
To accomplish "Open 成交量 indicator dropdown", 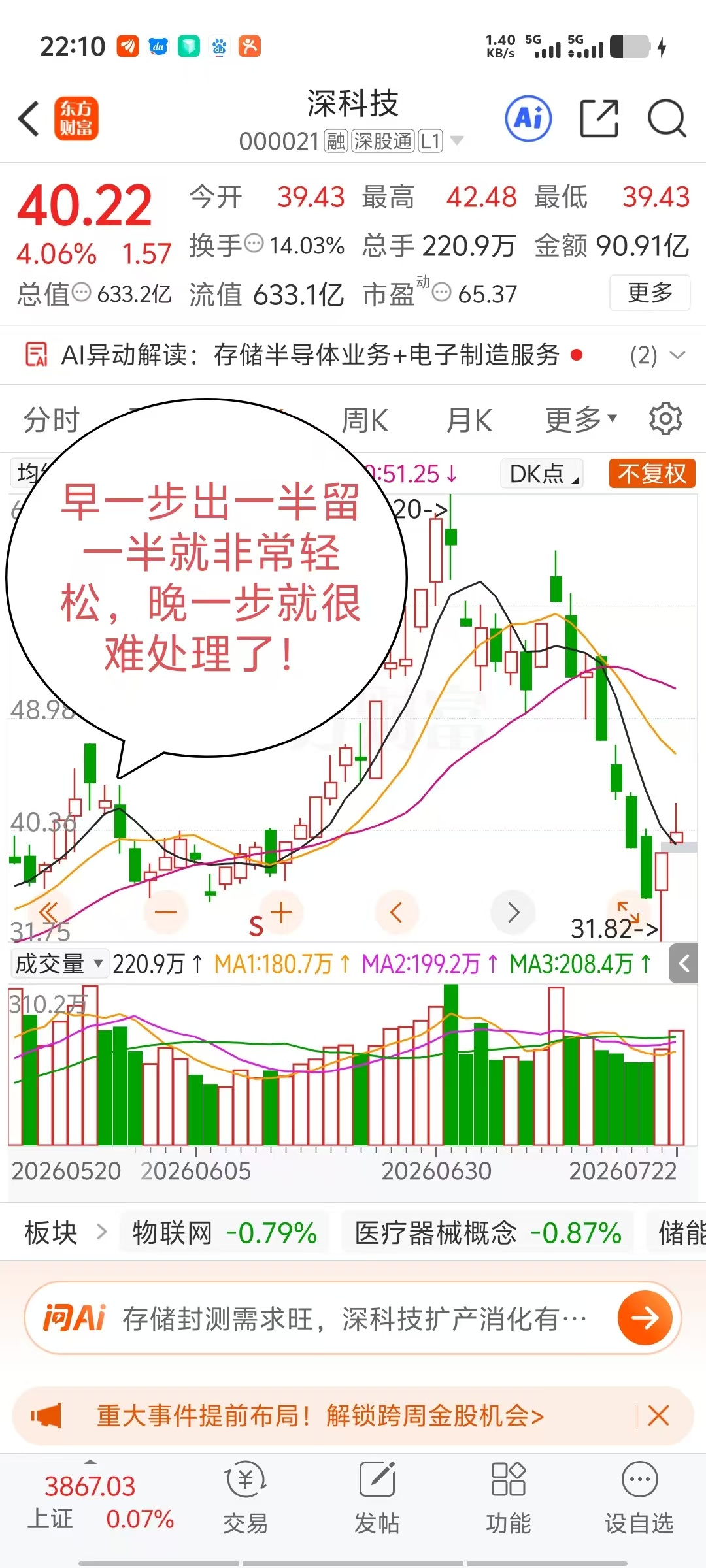I will coord(59,964).
